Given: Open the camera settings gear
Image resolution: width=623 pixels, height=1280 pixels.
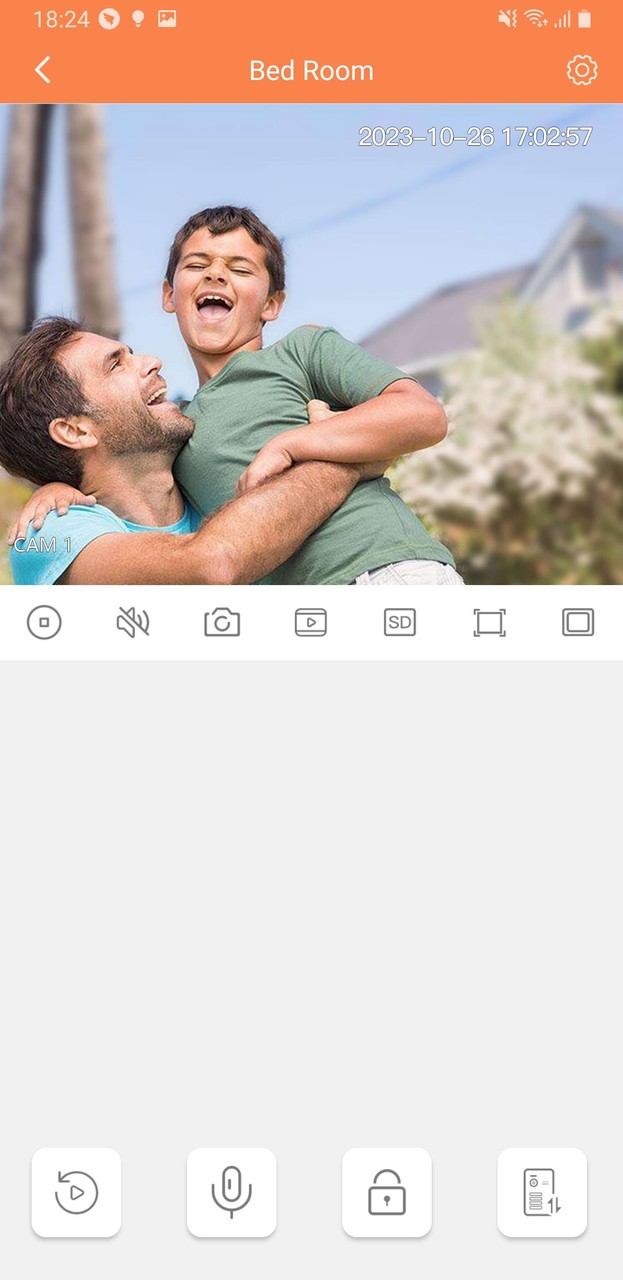Looking at the screenshot, I should click(581, 70).
